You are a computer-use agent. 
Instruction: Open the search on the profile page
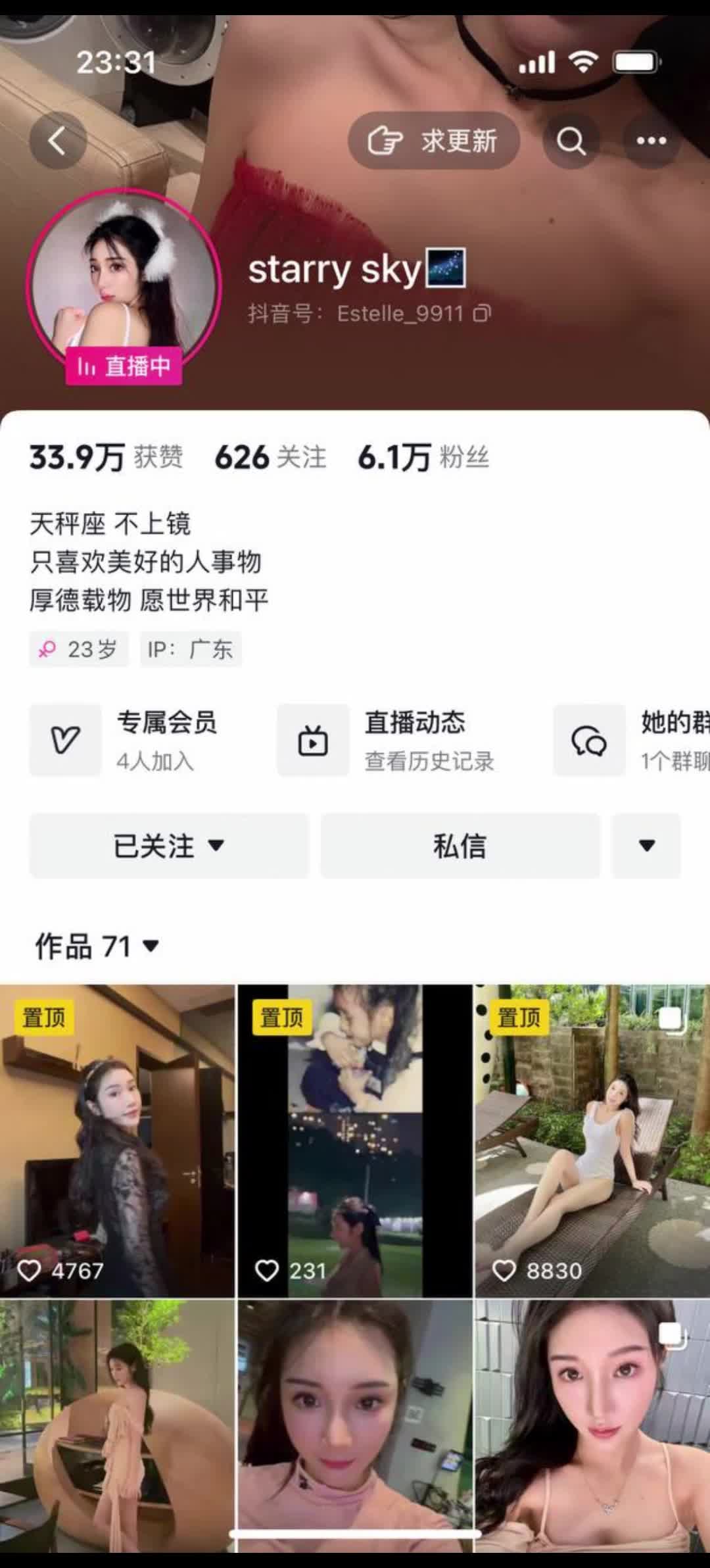click(571, 140)
